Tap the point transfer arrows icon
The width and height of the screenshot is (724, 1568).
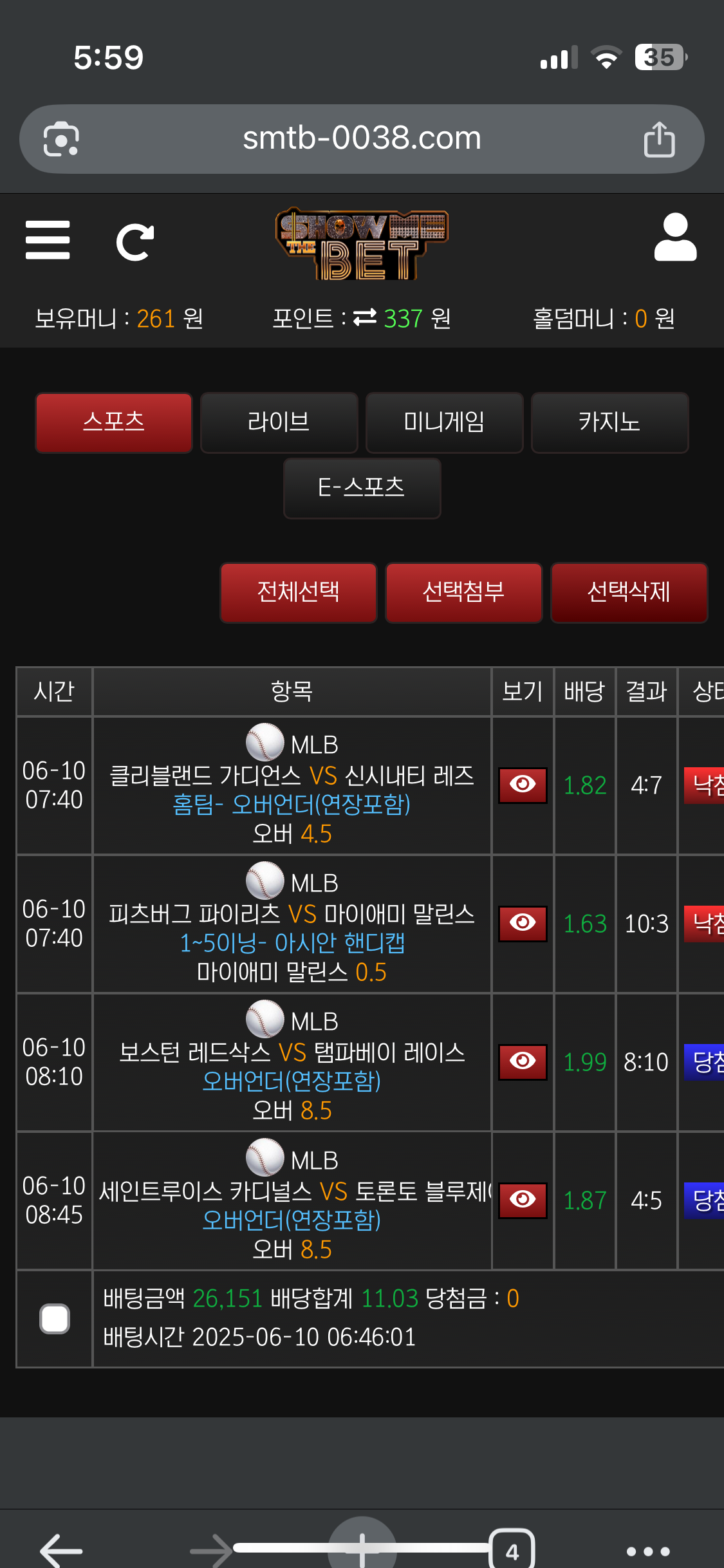pos(365,317)
